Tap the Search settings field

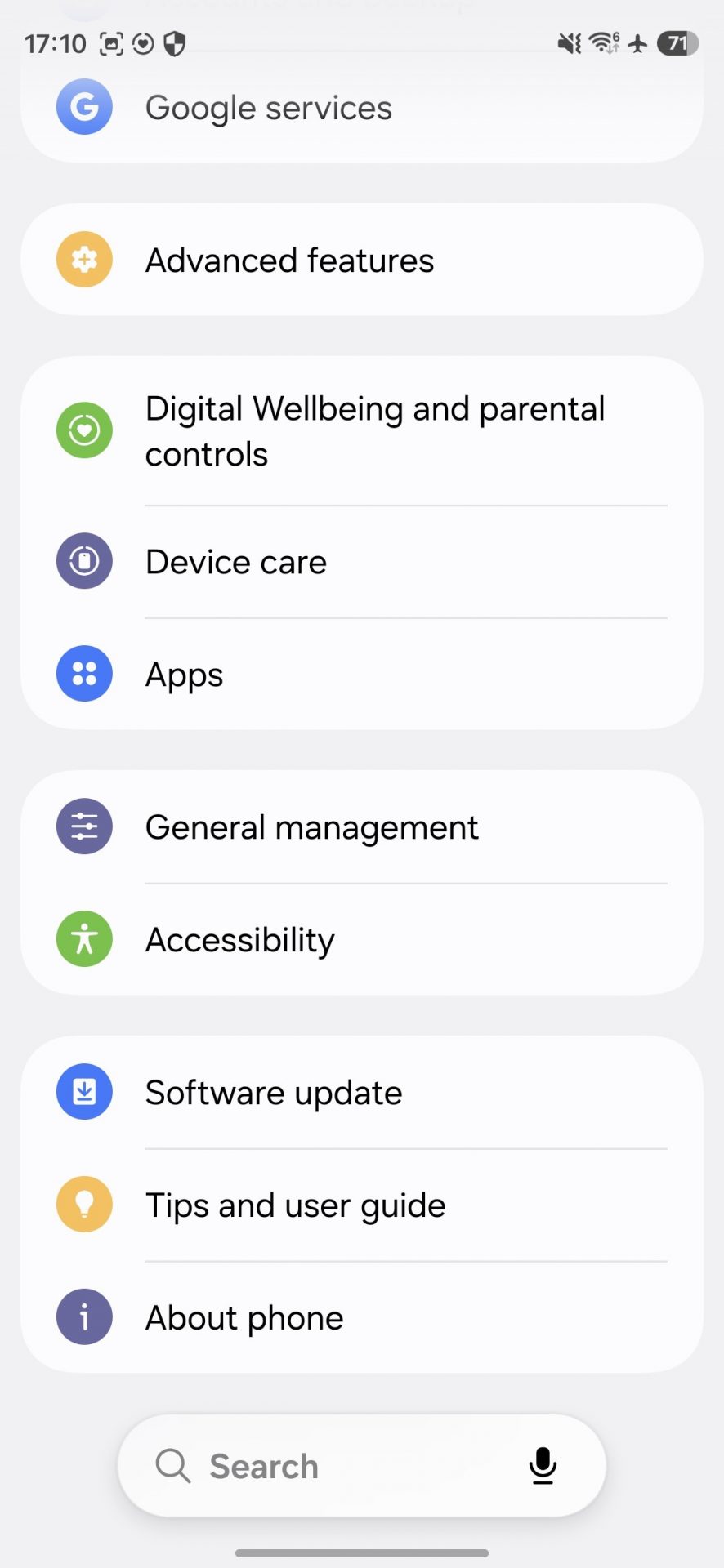(327, 1467)
